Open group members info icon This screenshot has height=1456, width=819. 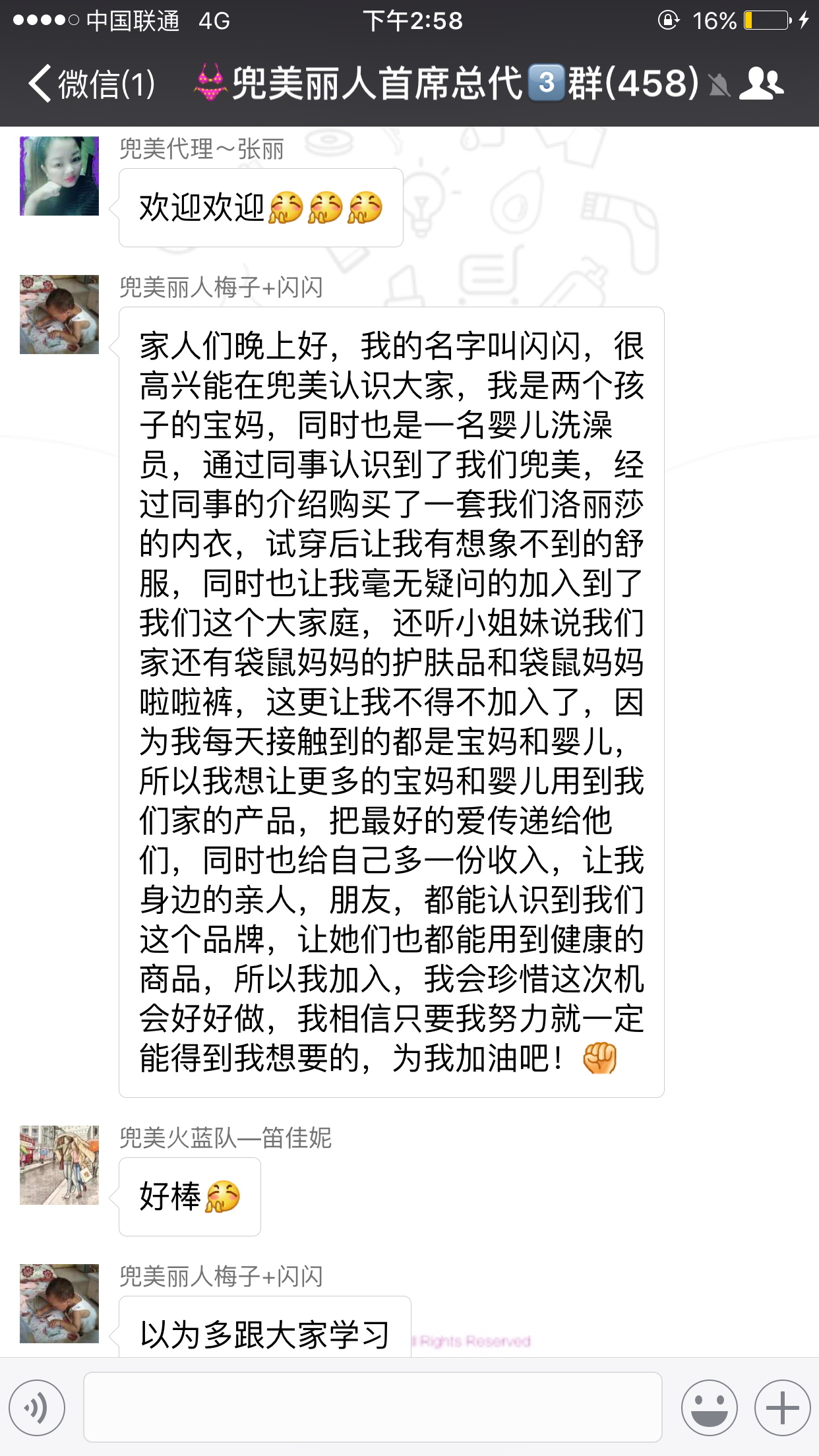click(x=762, y=84)
